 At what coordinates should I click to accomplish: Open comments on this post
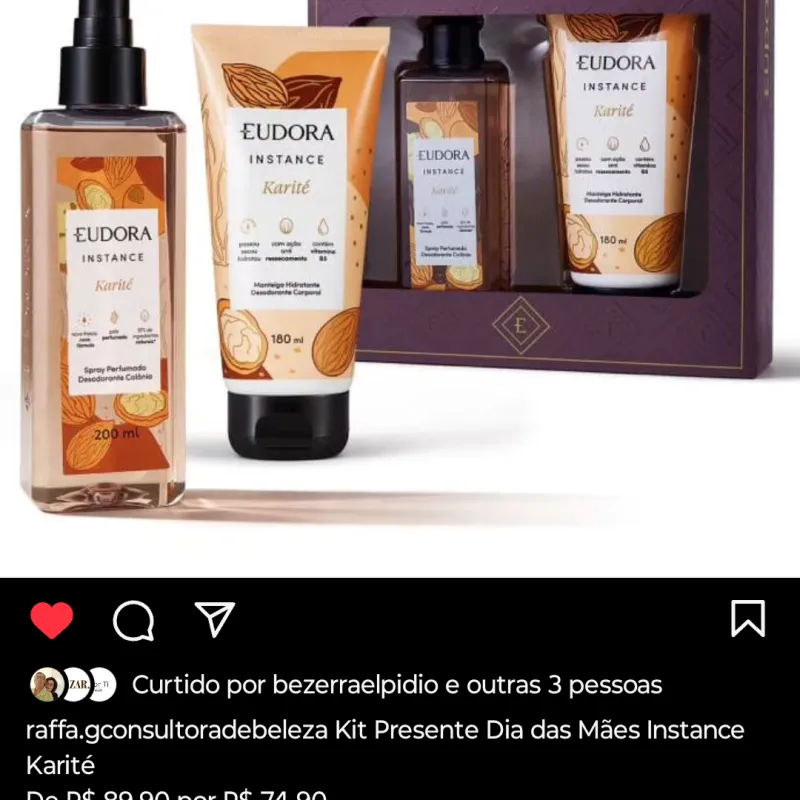click(133, 621)
